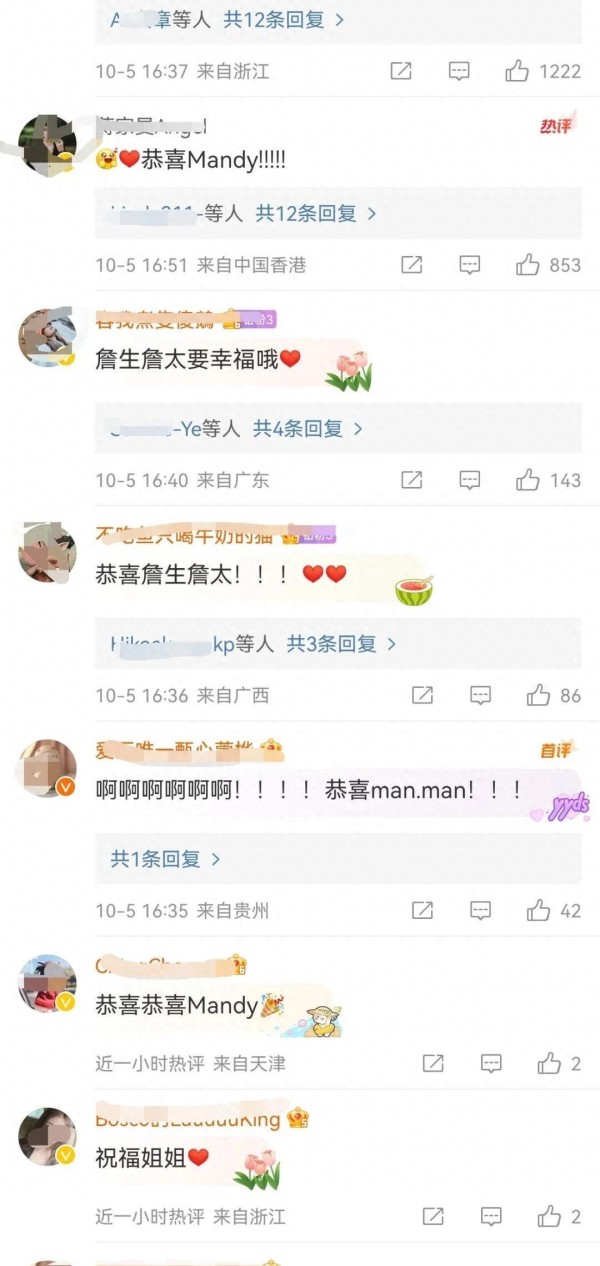This screenshot has height=1266, width=600.
Task: Reply to the 恭喜Mandy!!!!! comment
Action: (470, 265)
